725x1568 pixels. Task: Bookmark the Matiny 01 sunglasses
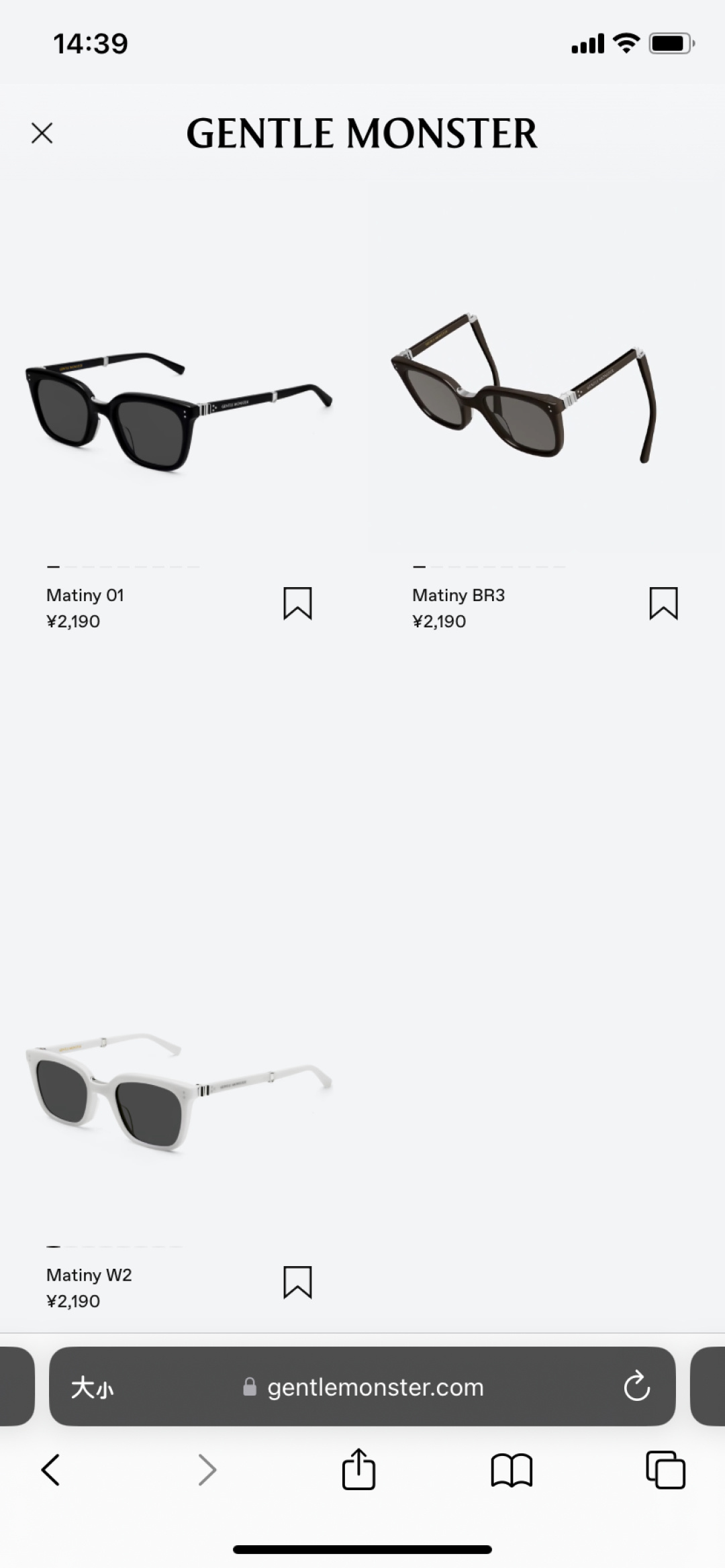(297, 603)
